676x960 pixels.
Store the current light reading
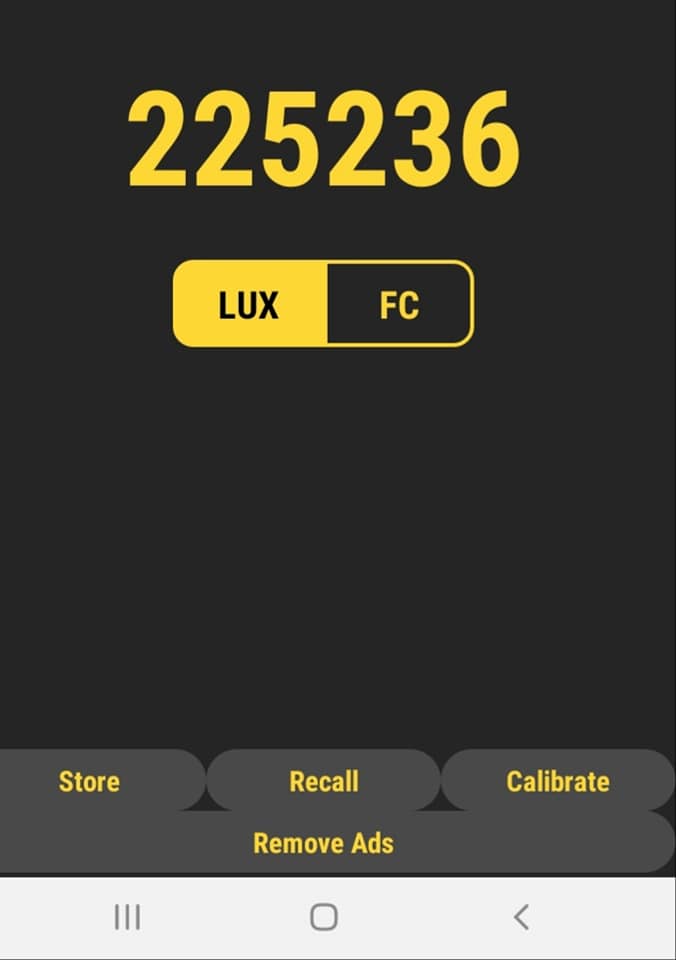90,780
